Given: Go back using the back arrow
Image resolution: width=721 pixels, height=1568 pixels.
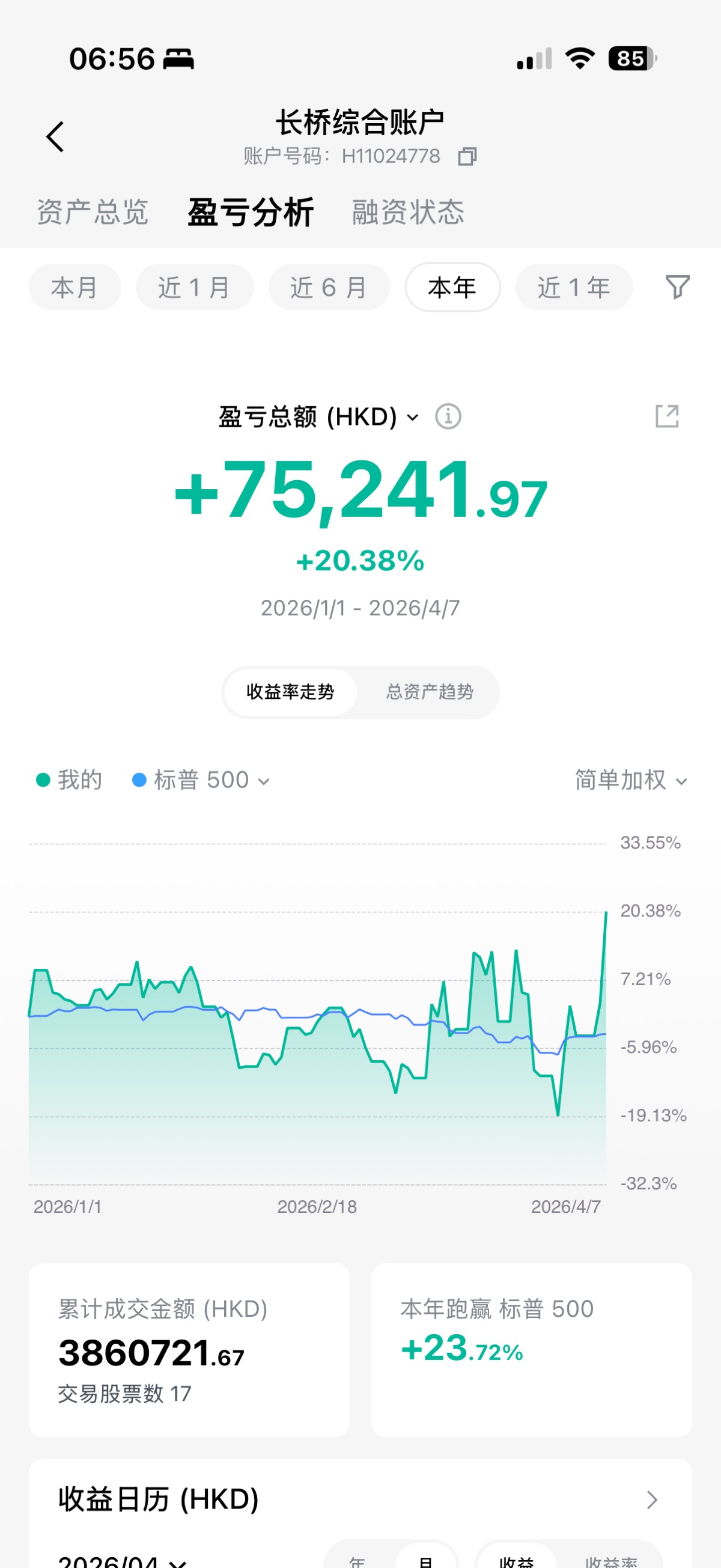Looking at the screenshot, I should pos(55,136).
